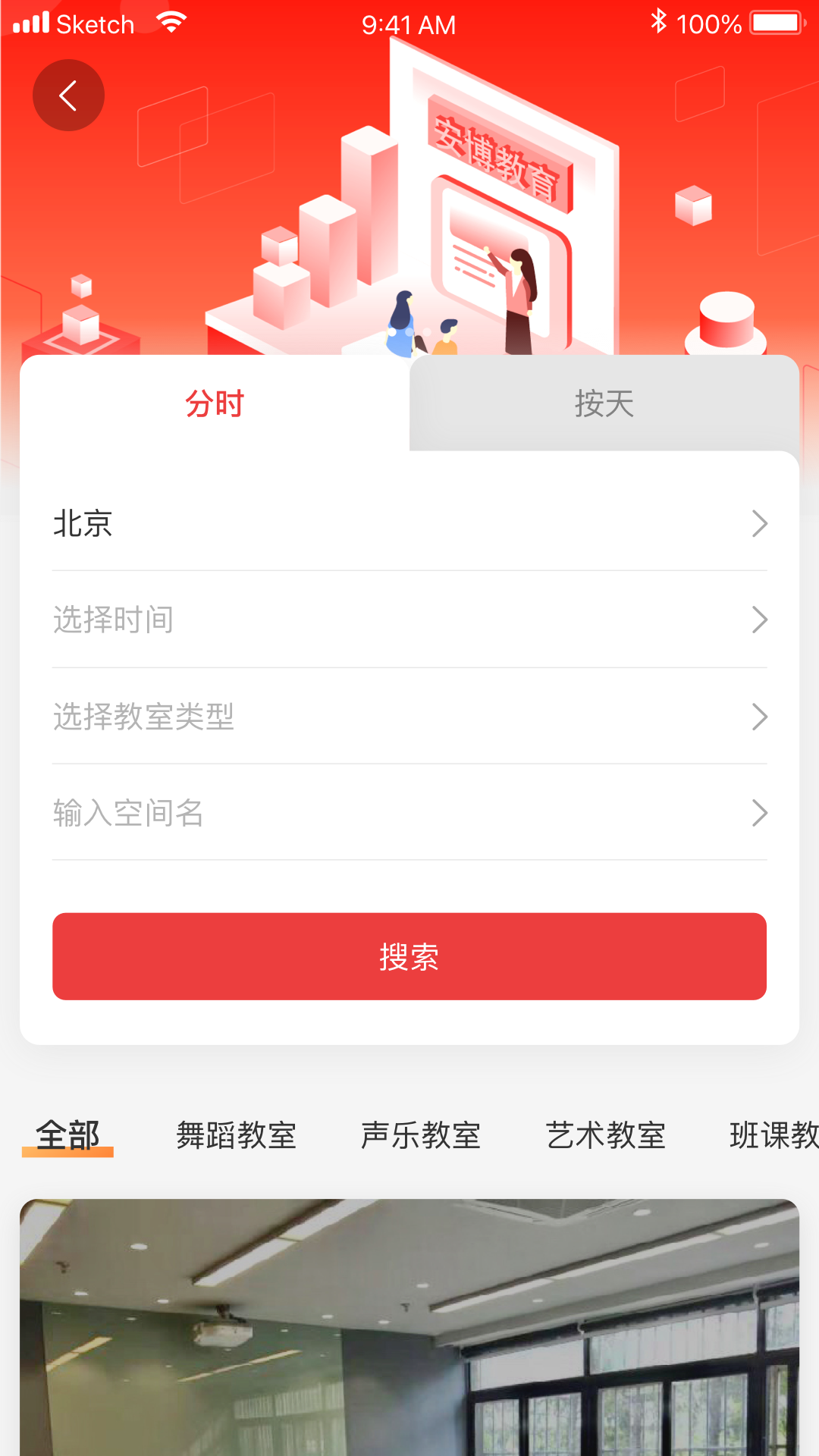The image size is (819, 1456).
Task: Open the 北京 city selector
Action: [x=409, y=523]
